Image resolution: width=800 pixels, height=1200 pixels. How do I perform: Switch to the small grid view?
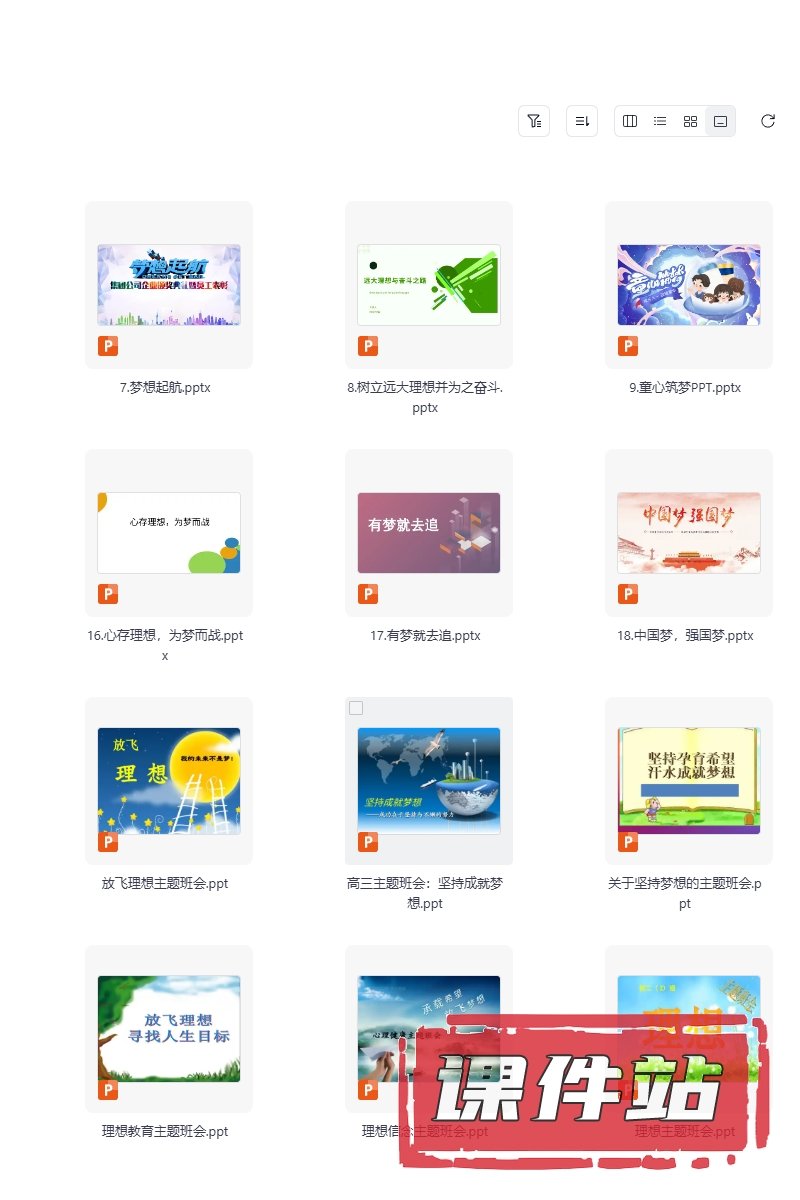(690, 121)
